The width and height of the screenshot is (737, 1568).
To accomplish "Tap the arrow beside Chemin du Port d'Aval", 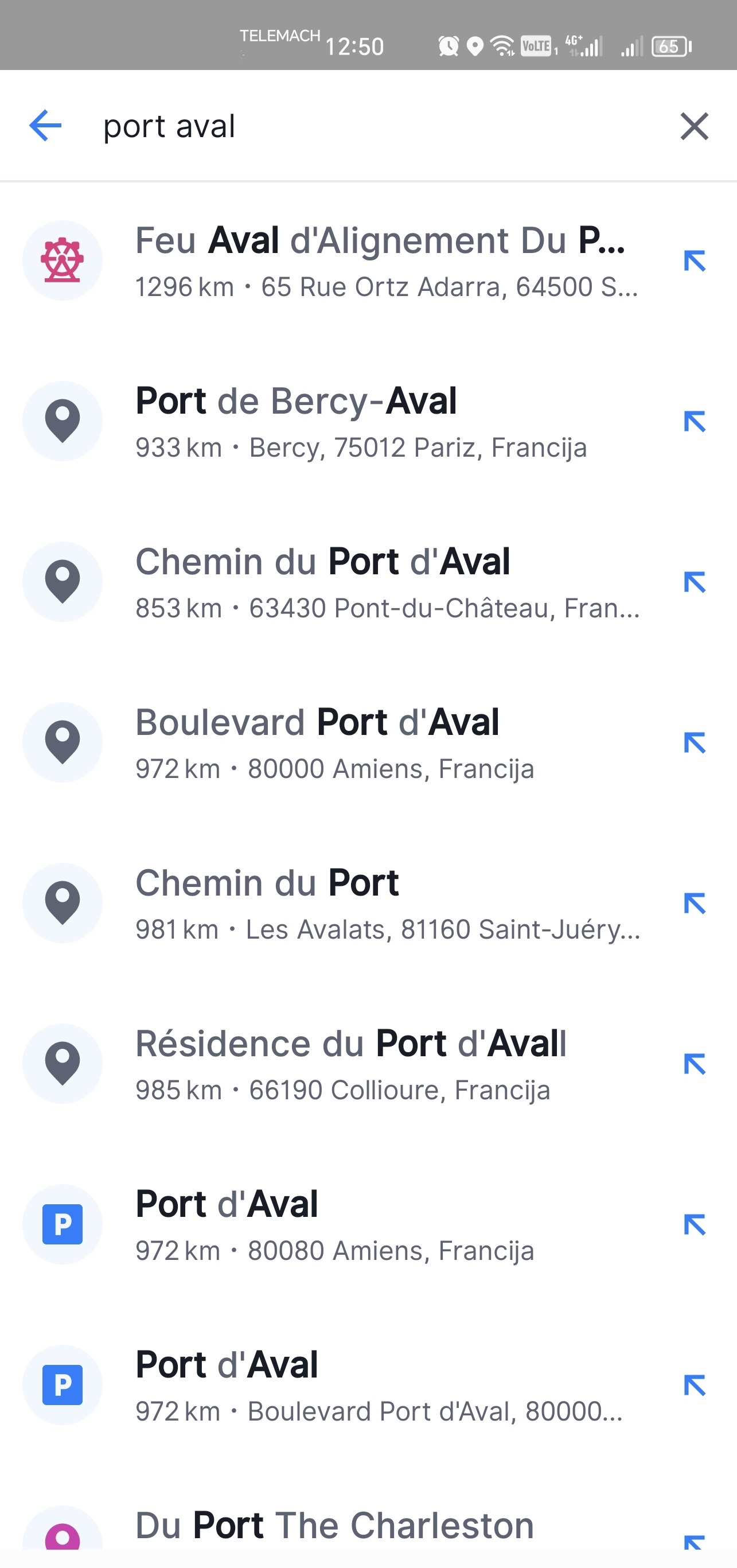I will [695, 582].
